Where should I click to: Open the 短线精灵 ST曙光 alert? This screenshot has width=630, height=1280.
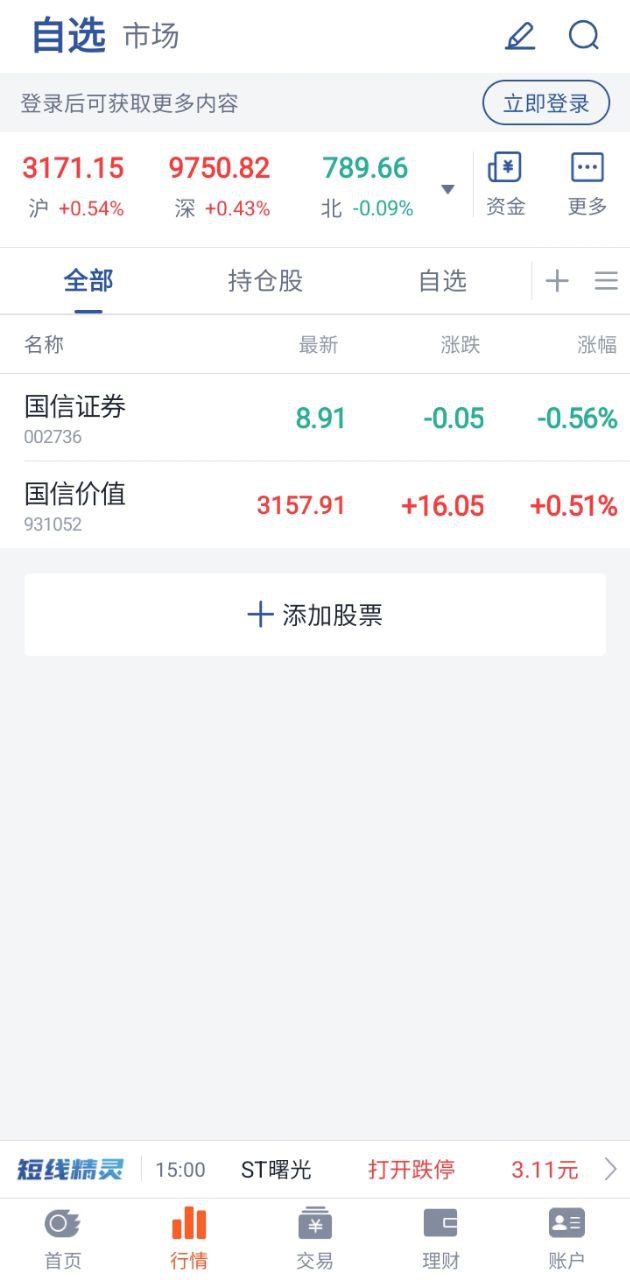tap(315, 1169)
